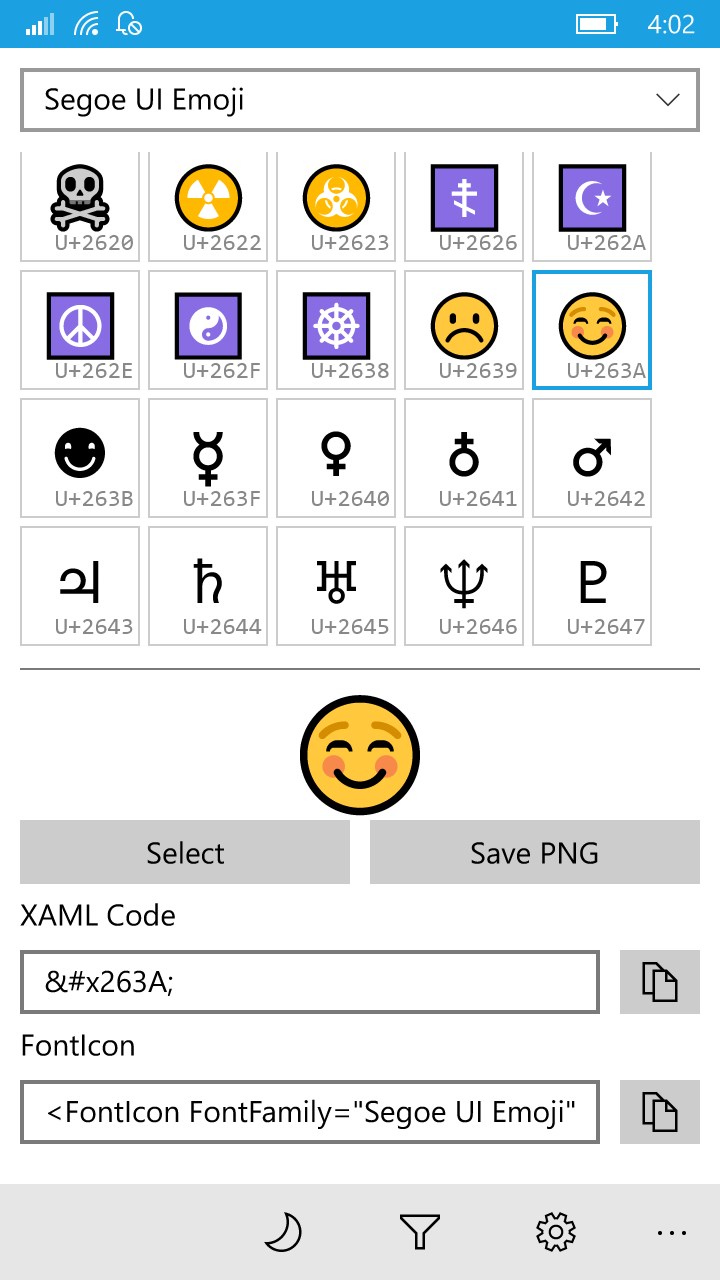Tap the Select button

pyautogui.click(x=185, y=852)
